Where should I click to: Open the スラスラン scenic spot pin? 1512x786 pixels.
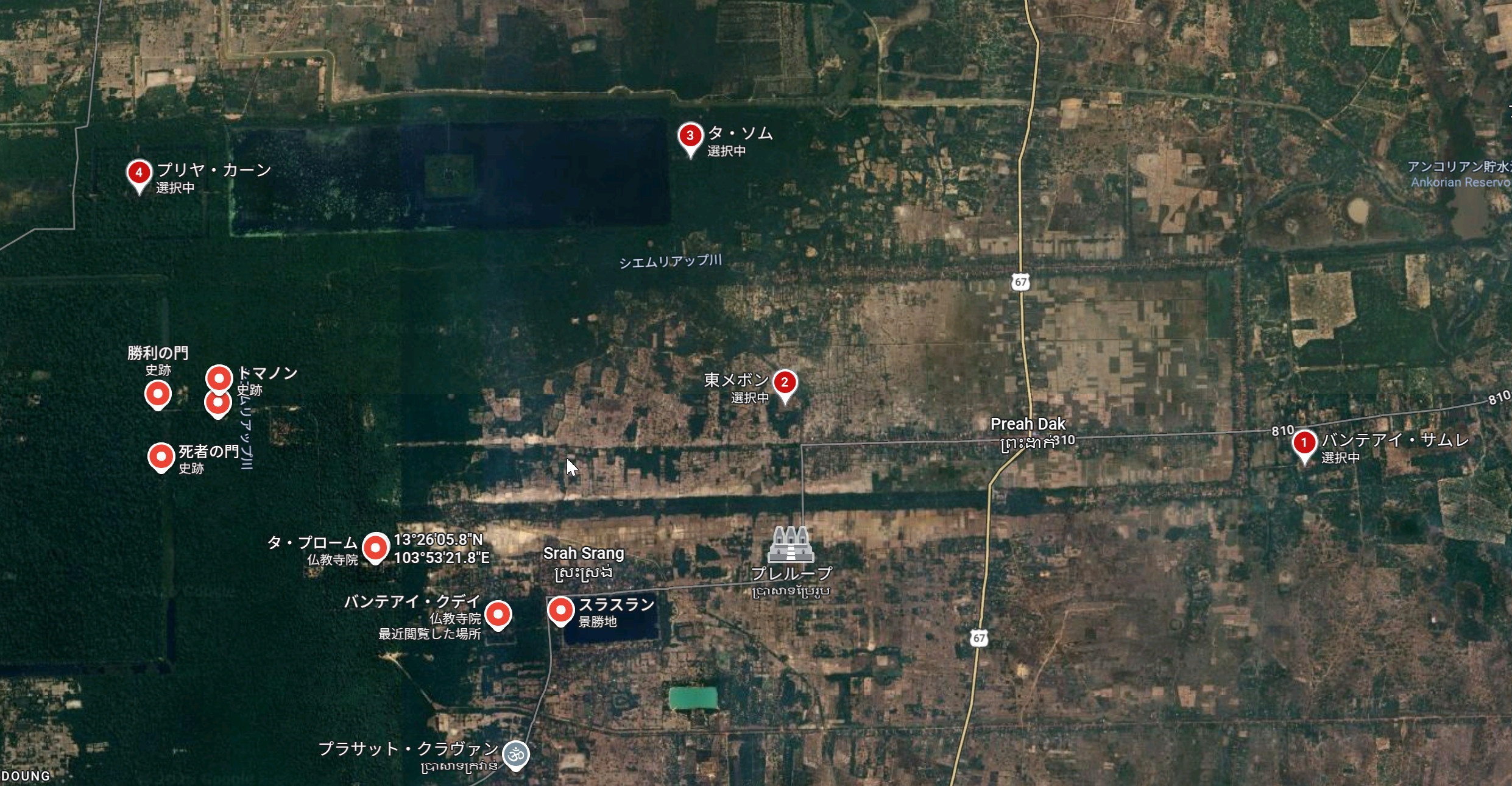click(560, 611)
